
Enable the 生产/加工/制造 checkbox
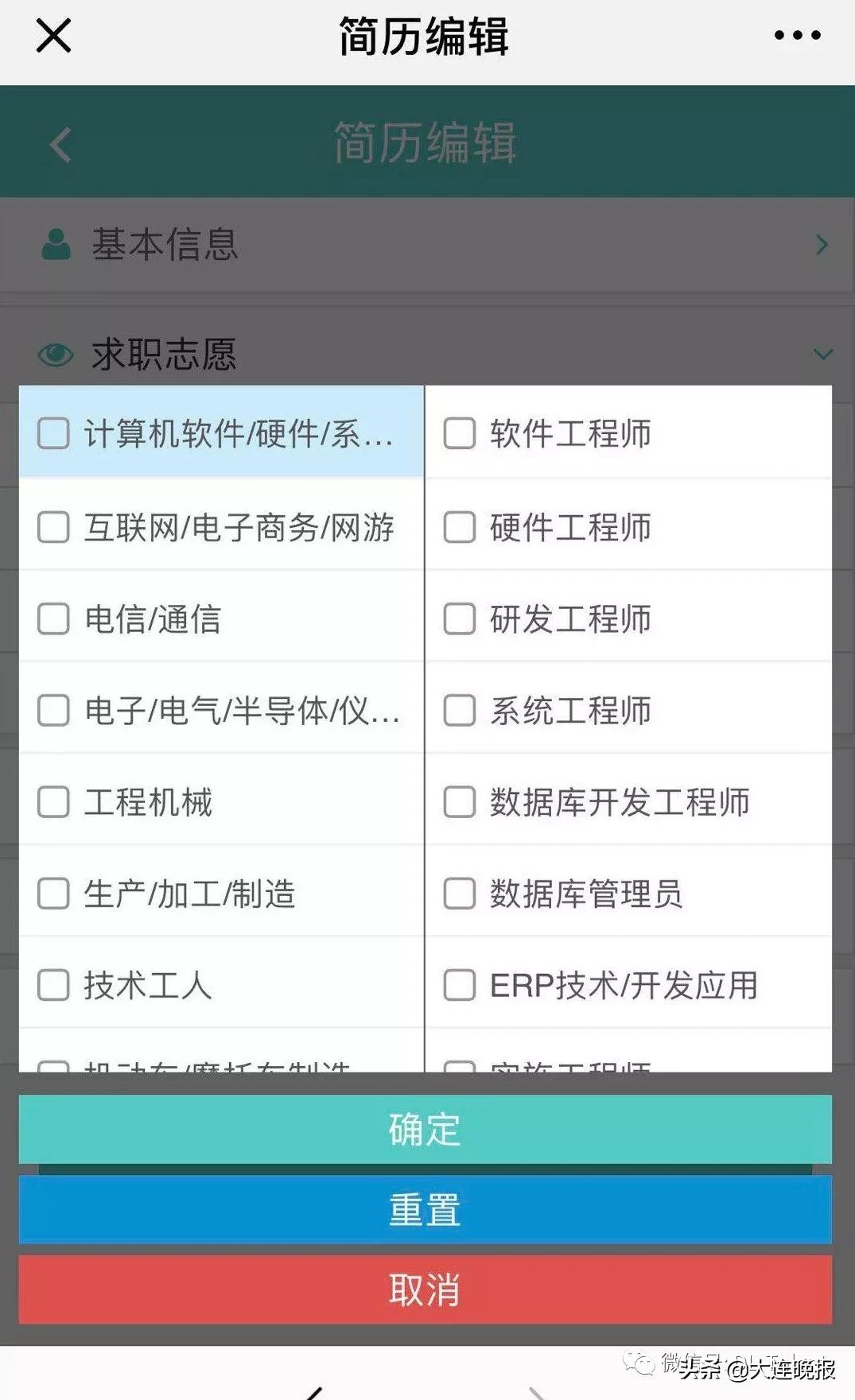52,895
